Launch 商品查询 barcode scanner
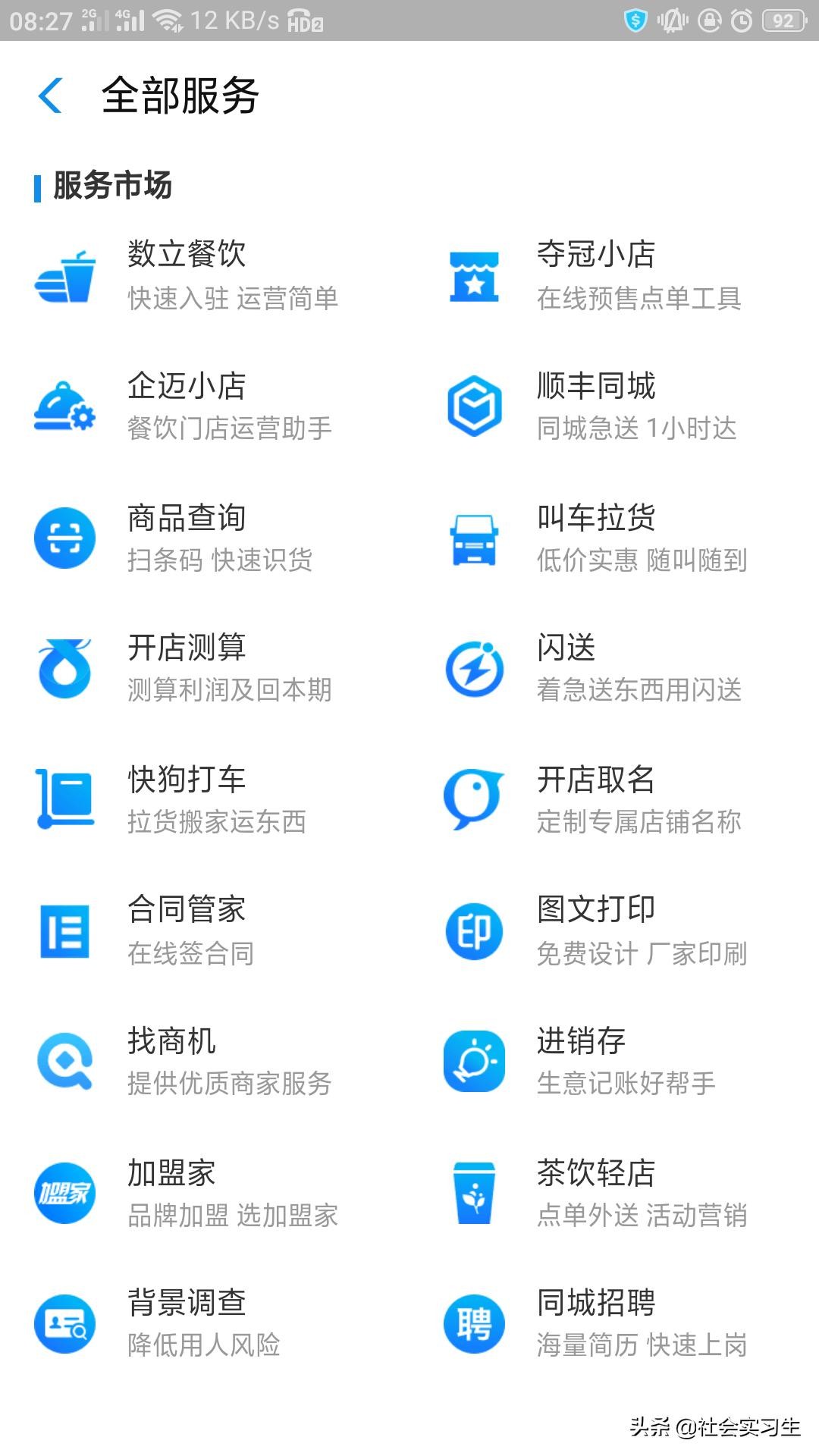 pos(186,538)
